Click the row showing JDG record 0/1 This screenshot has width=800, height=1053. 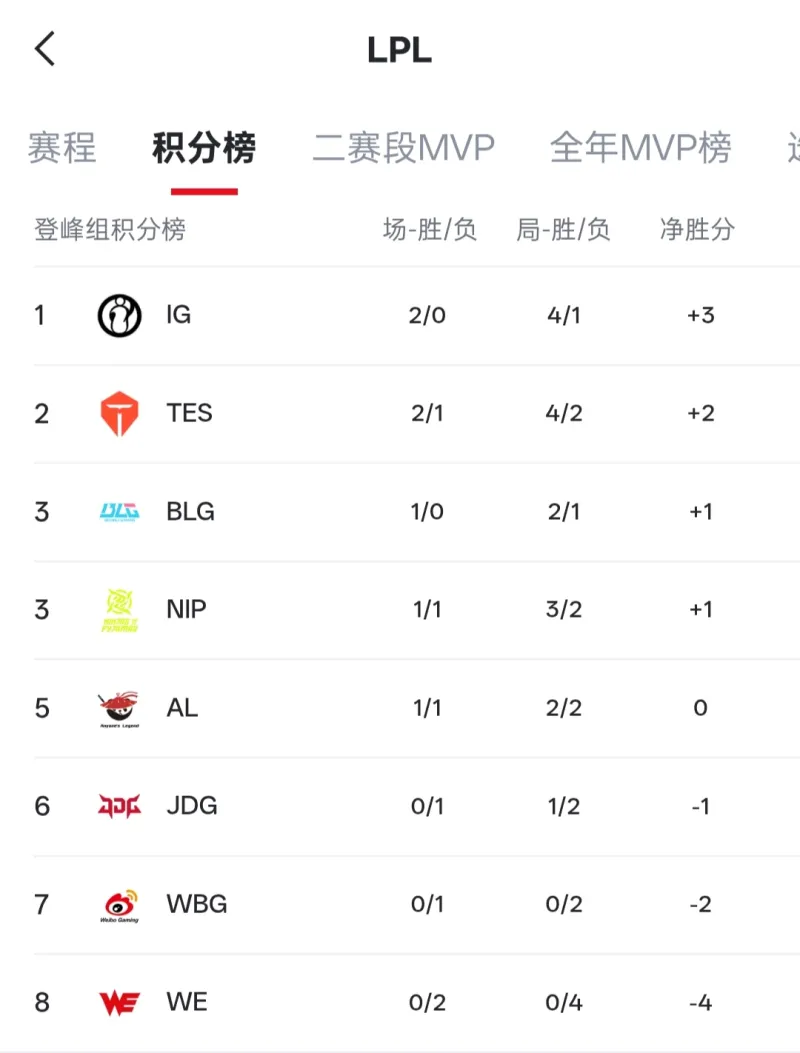[400, 806]
